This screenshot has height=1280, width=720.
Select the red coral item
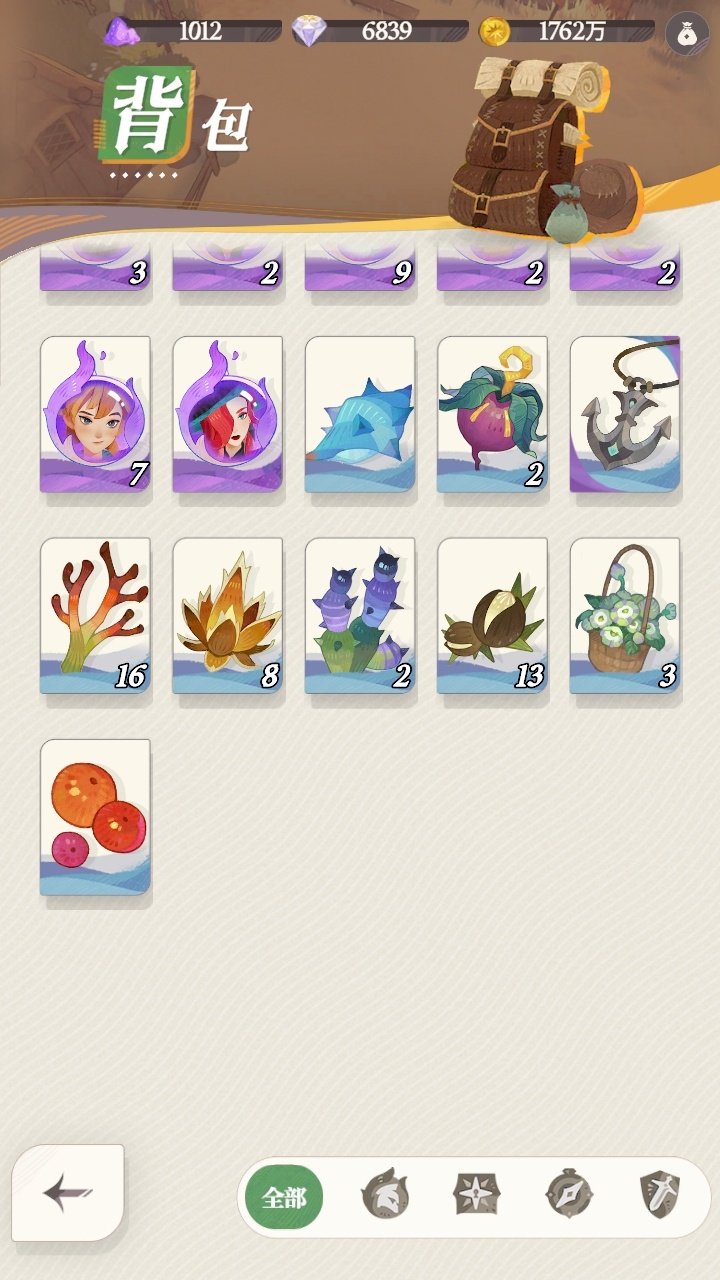(x=95, y=616)
